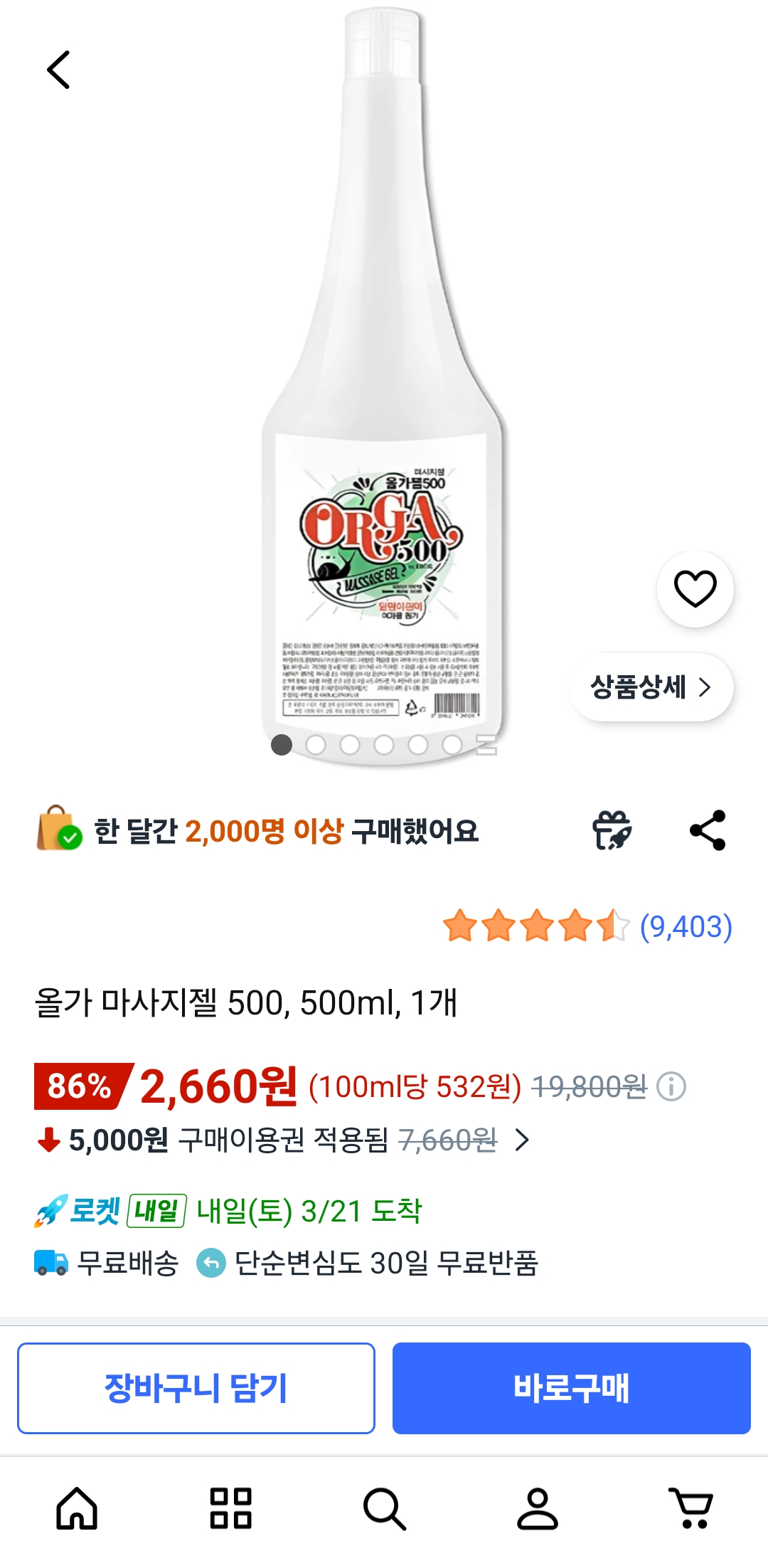Open the shopping cart tab
Image resolution: width=768 pixels, height=1568 pixels.
pos(691,1508)
